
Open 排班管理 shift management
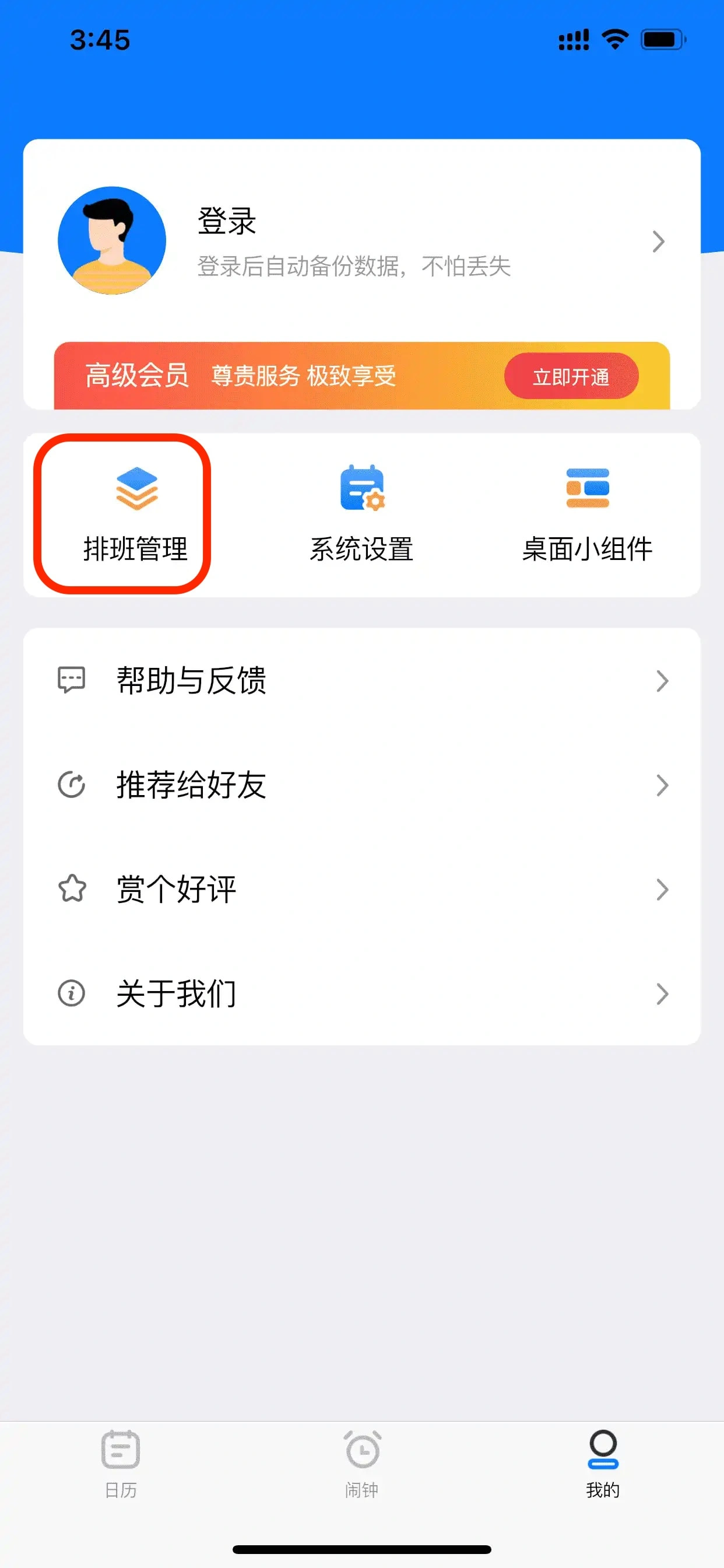[x=136, y=514]
